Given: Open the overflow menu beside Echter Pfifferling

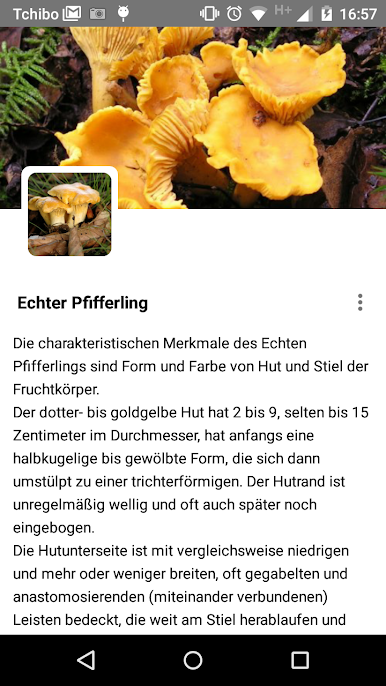Looking at the screenshot, I should tap(360, 302).
